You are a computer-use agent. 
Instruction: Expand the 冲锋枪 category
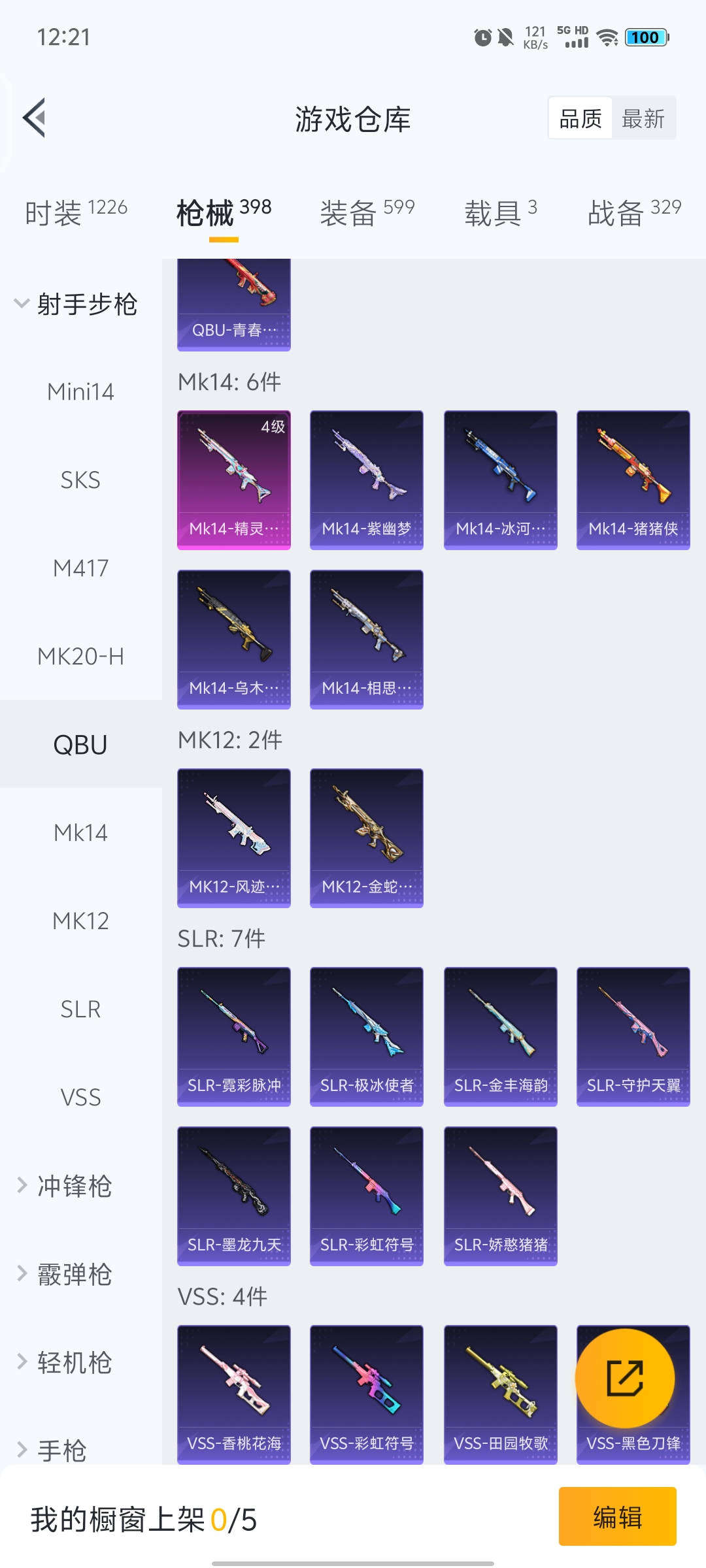65,1186
